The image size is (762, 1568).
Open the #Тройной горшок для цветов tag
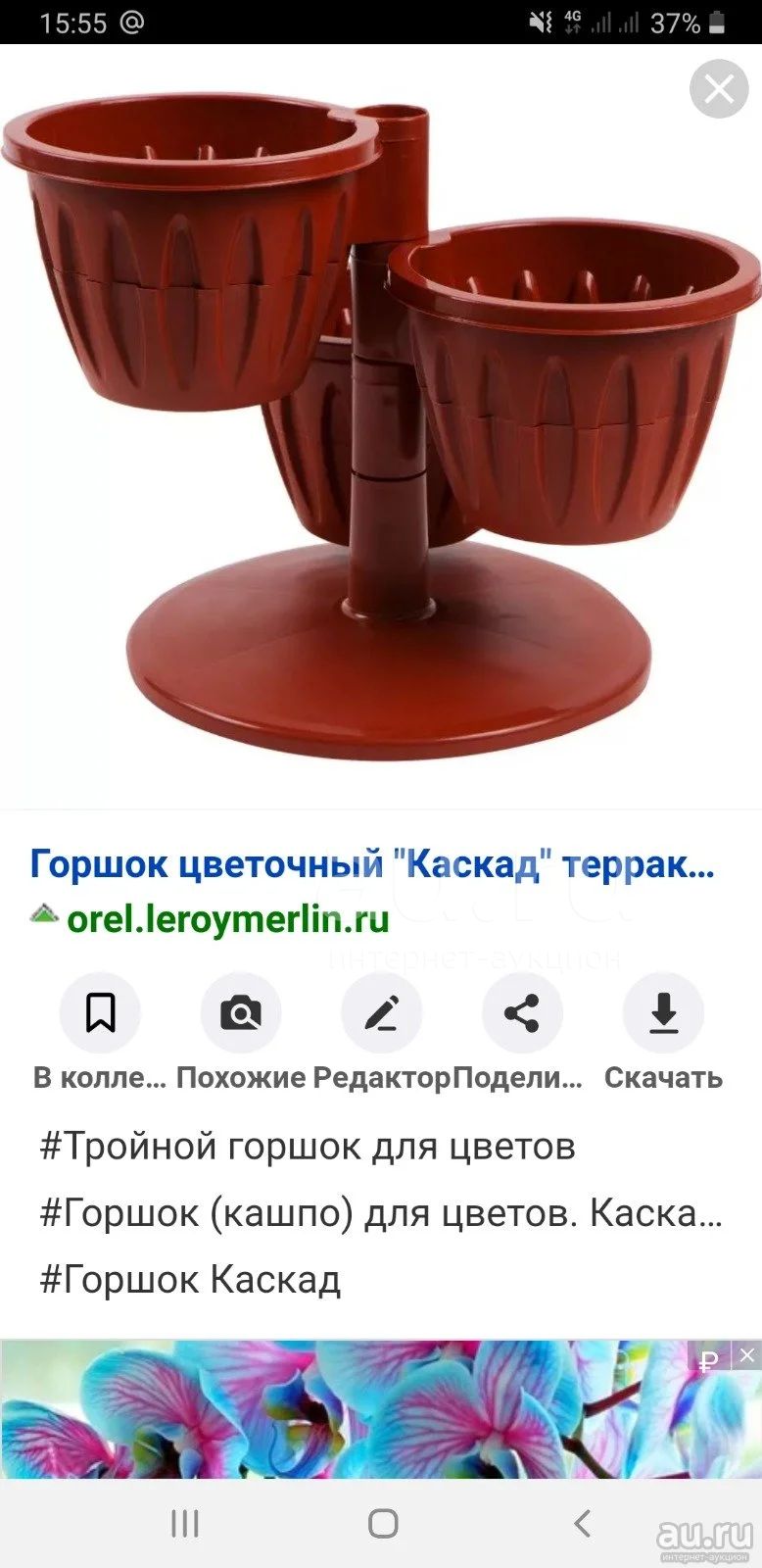coord(307,1146)
